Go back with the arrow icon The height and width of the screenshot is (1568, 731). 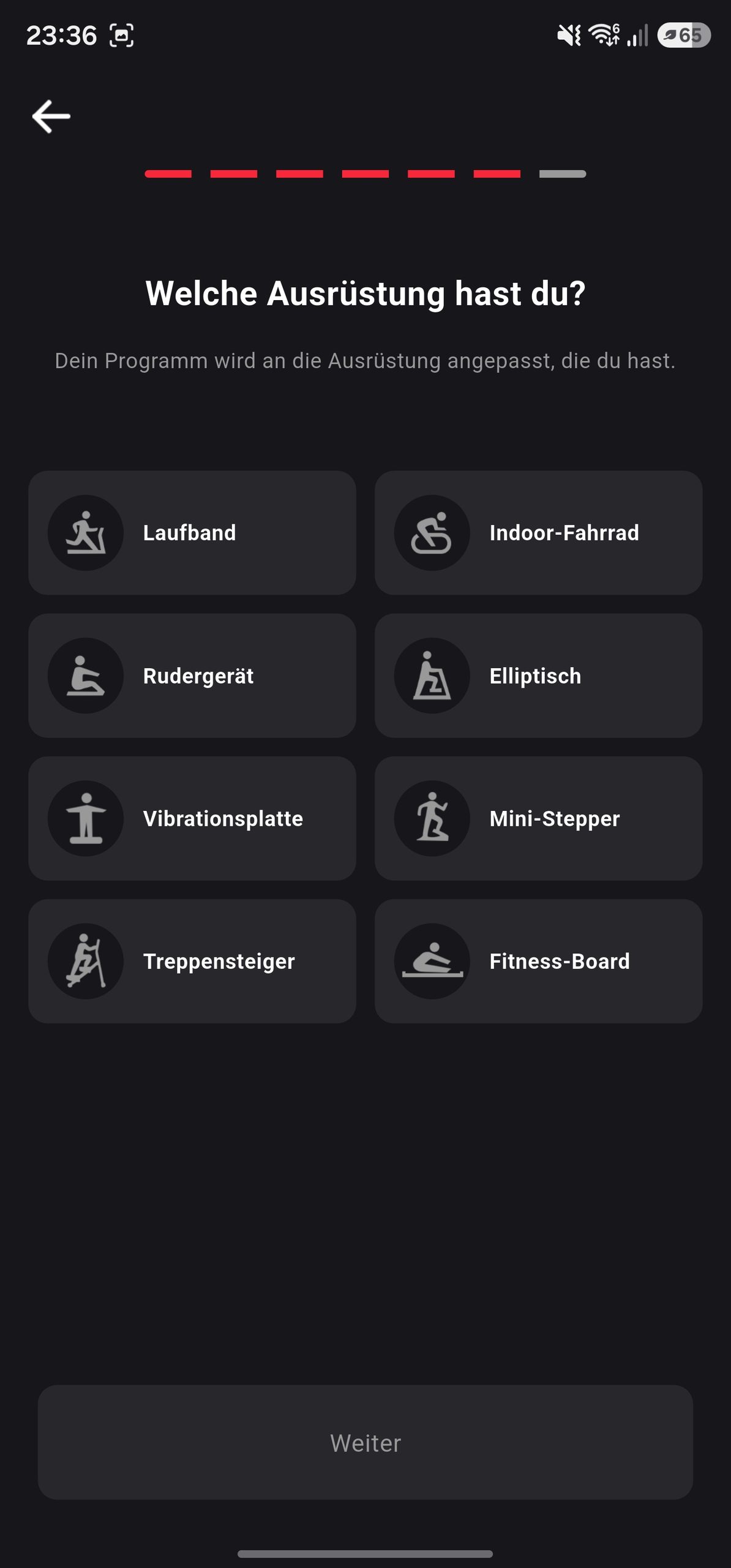pos(51,116)
